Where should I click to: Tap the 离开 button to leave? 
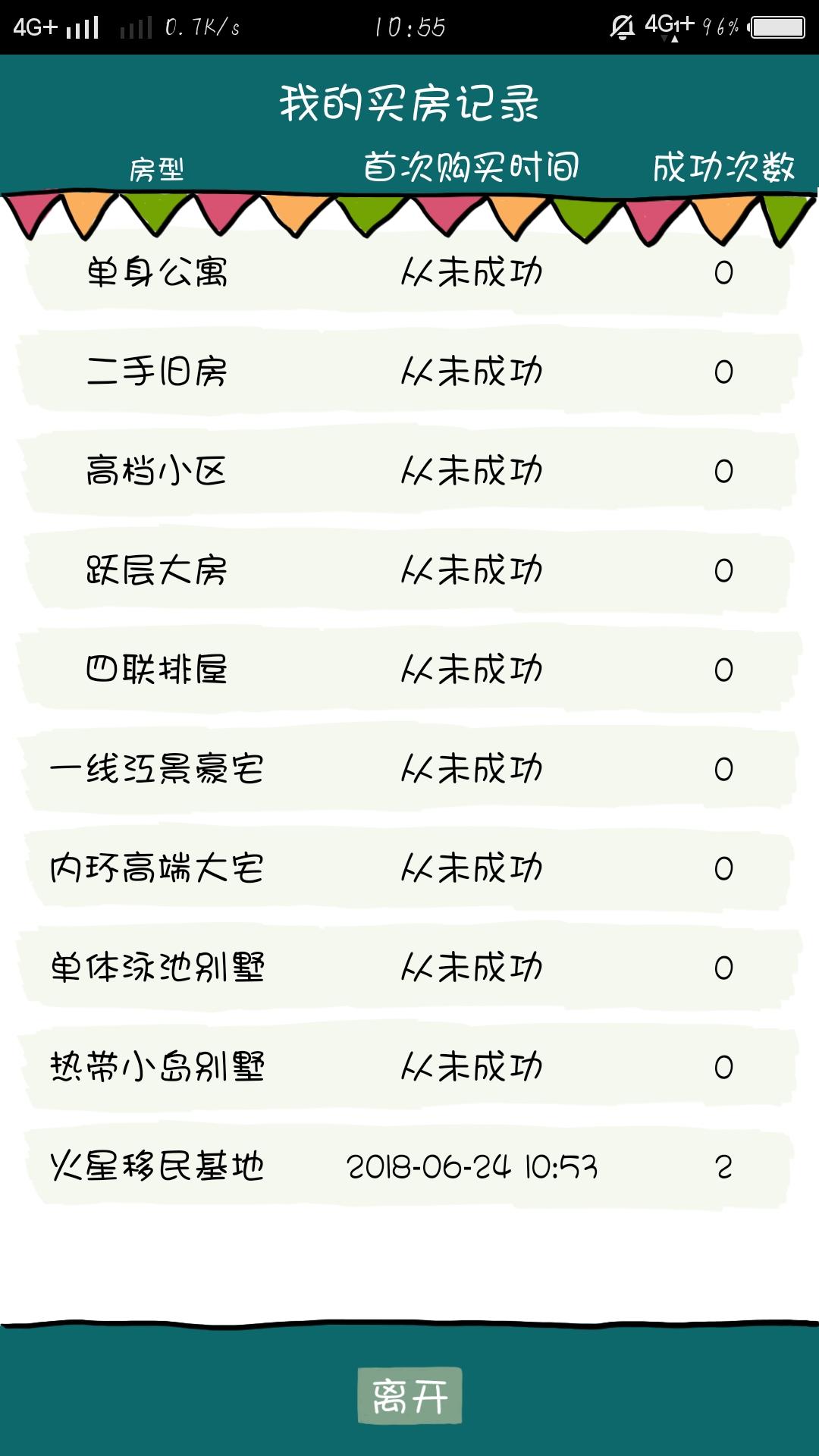click(409, 1396)
